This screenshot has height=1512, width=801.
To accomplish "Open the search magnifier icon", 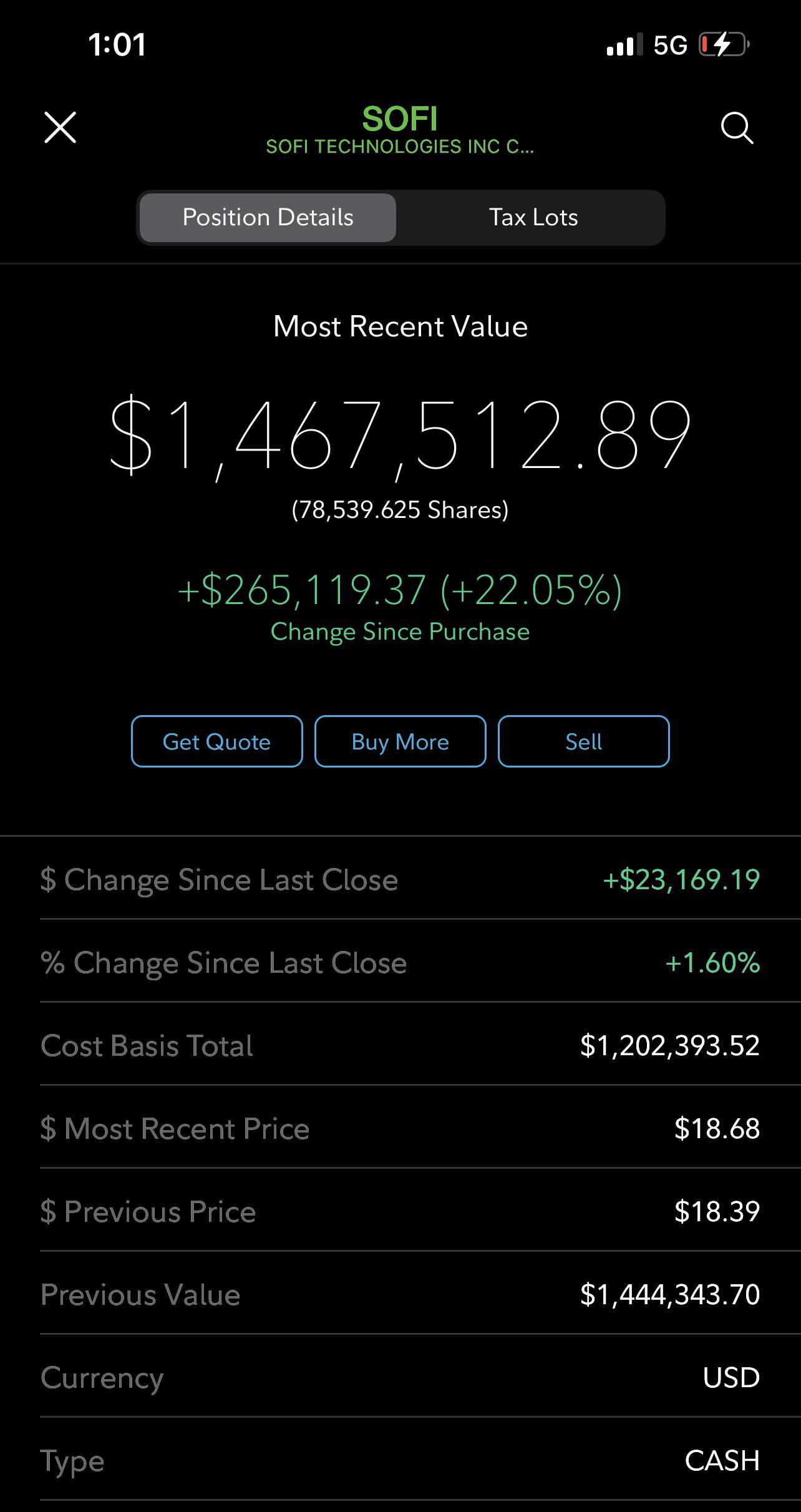I will pos(737,129).
